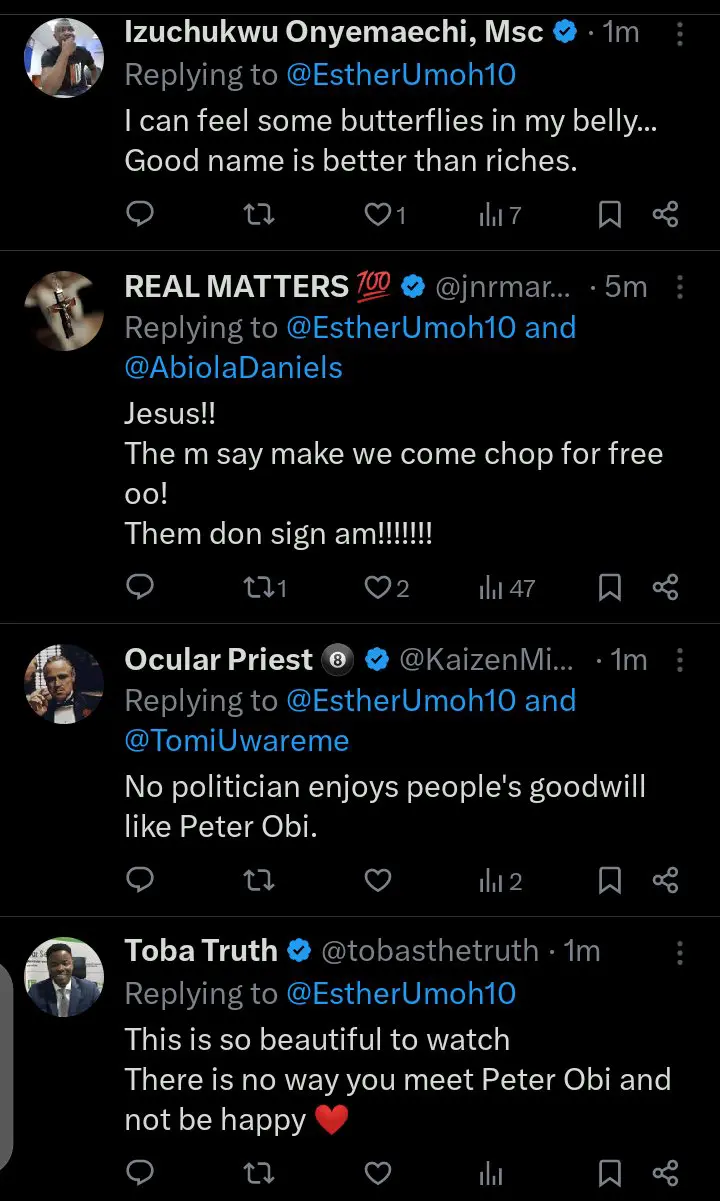The image size is (720, 1201).
Task: Bookmark Izuchukwu Onyemaechi's reply
Action: (x=610, y=214)
